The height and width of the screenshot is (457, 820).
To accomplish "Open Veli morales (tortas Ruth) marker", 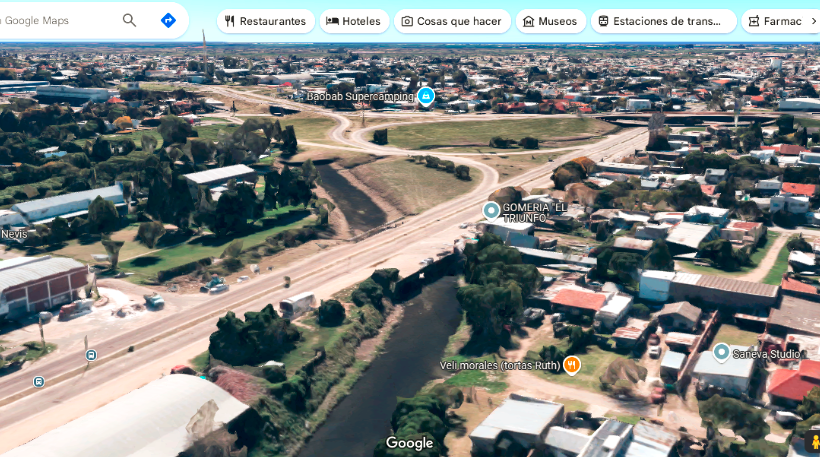I will pos(572,365).
